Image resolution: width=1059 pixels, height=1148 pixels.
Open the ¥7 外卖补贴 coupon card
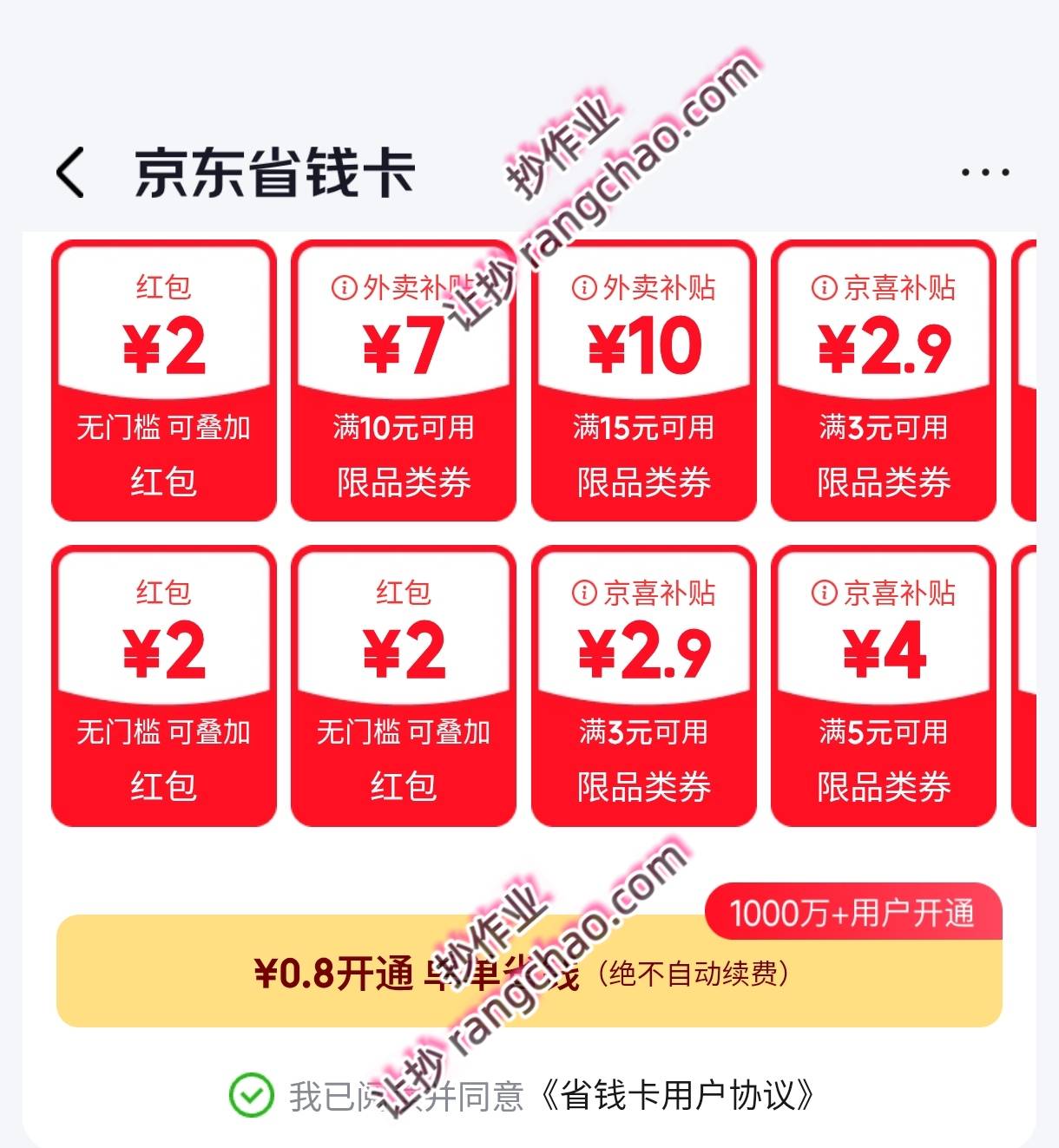tap(404, 382)
